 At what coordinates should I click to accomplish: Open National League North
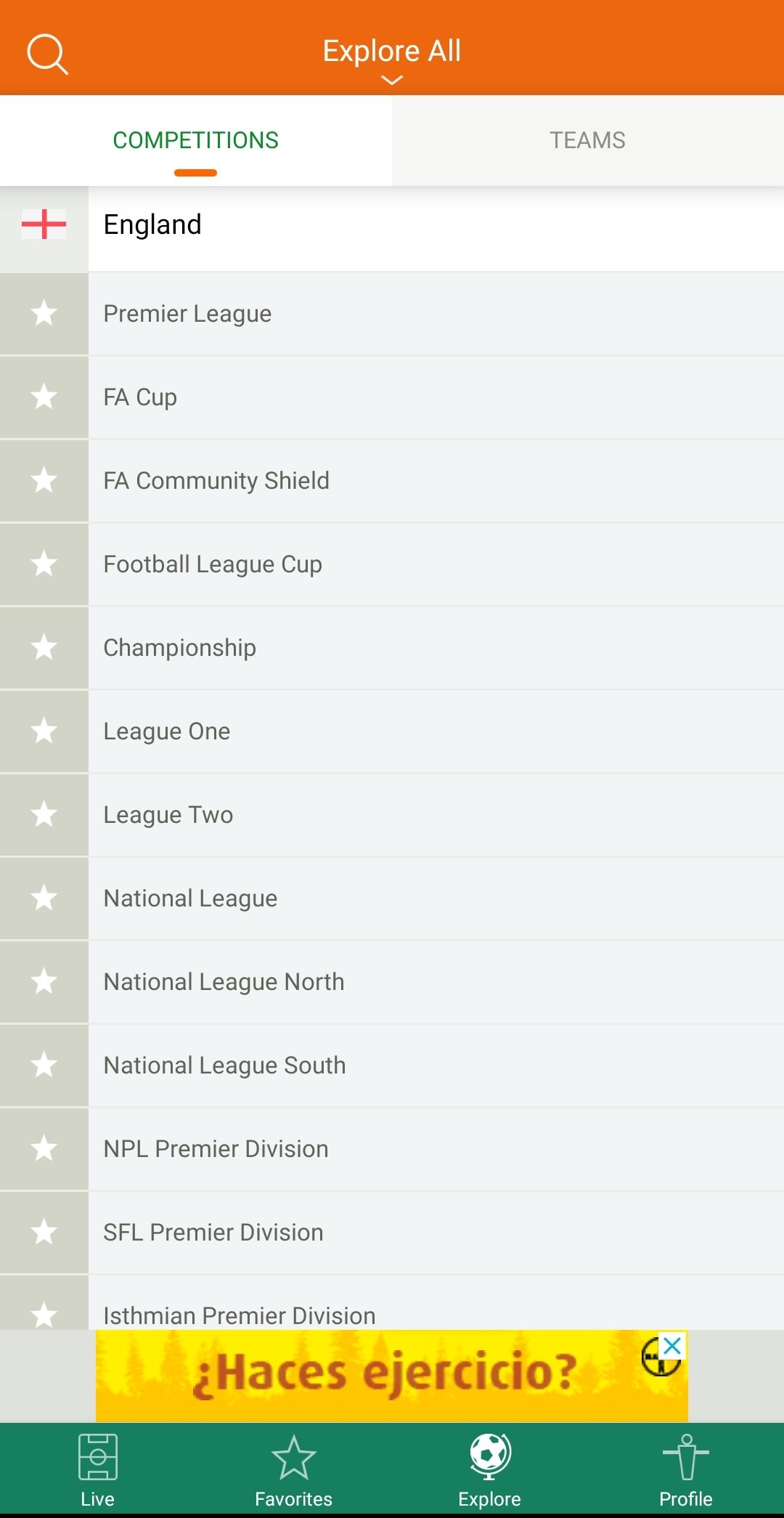tap(436, 982)
